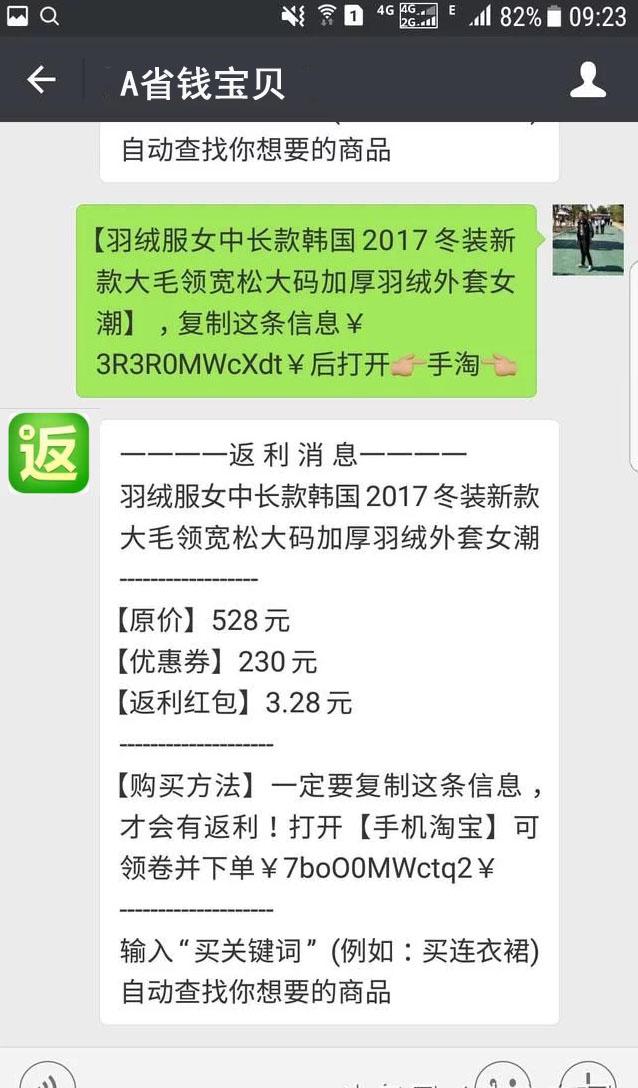Go back using the back arrow
The height and width of the screenshot is (1088, 638).
(41, 80)
